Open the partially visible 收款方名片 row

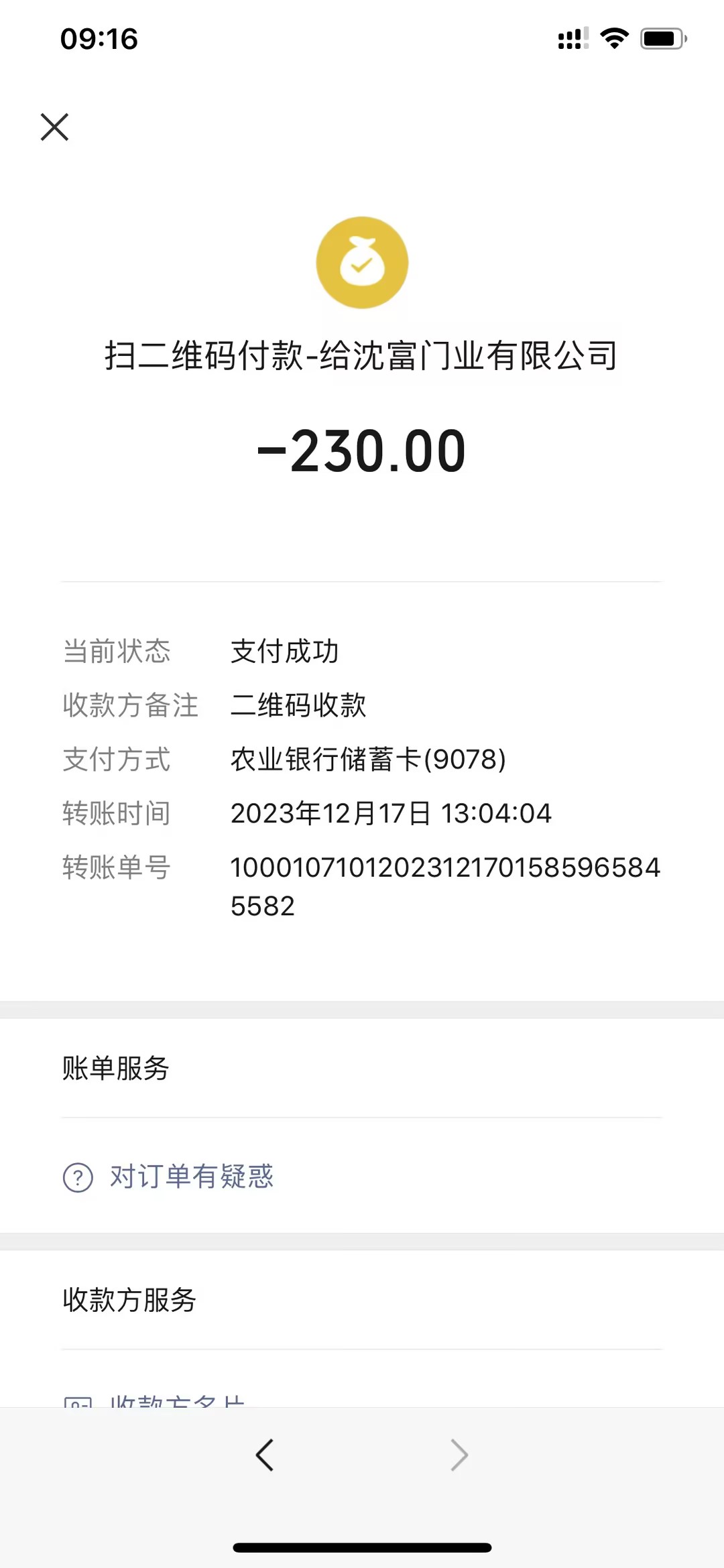(177, 1400)
